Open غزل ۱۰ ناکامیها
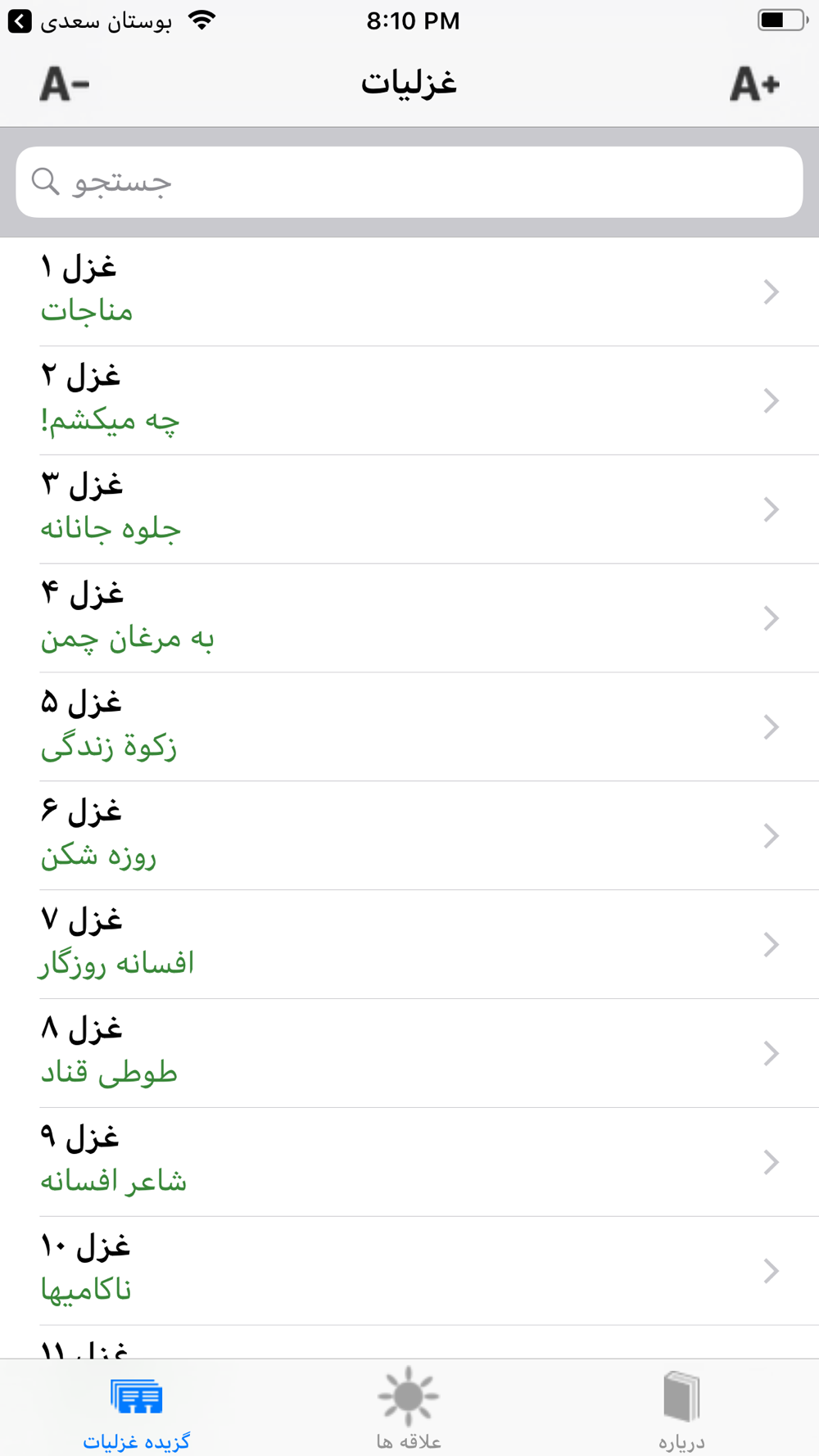The image size is (819, 1456). pos(409,1272)
